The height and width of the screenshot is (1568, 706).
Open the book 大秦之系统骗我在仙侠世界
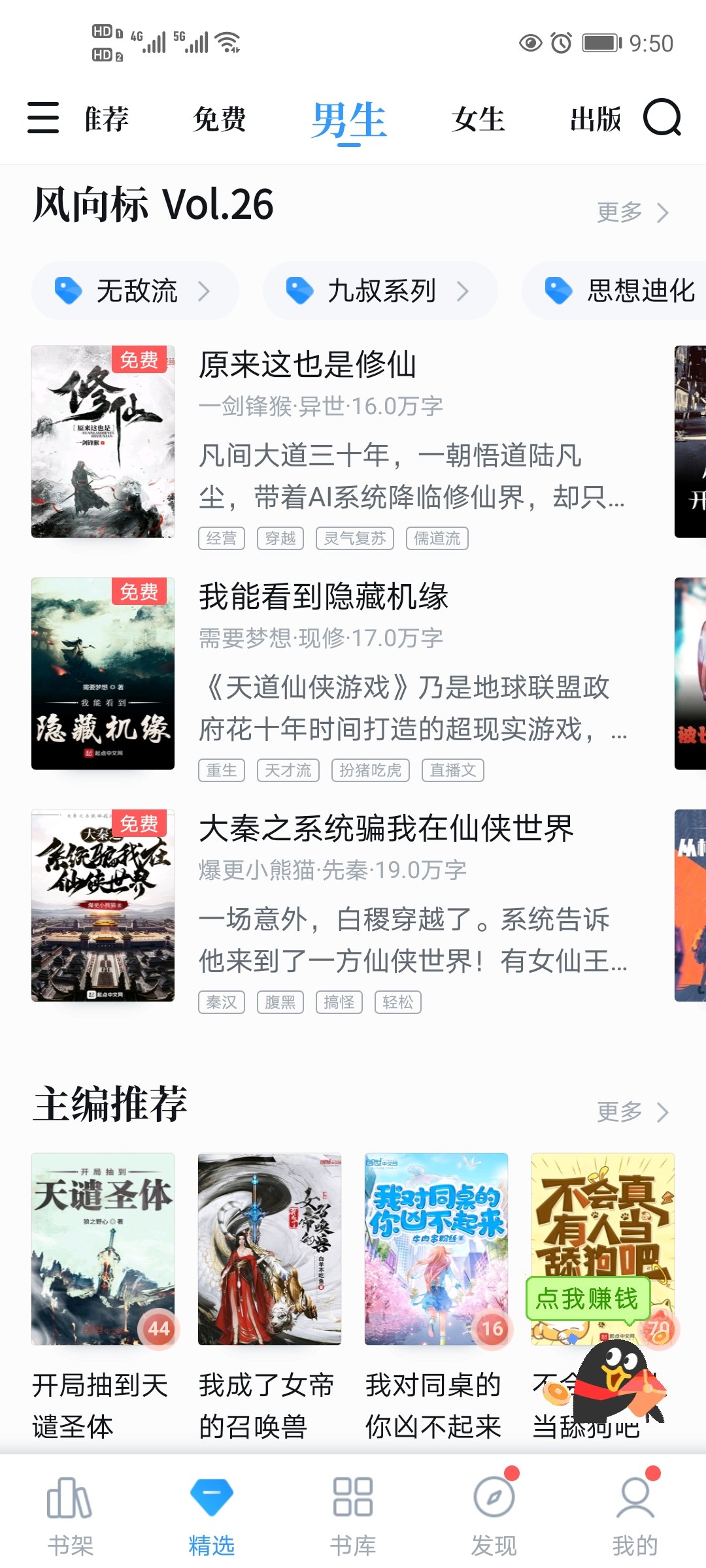tap(386, 828)
